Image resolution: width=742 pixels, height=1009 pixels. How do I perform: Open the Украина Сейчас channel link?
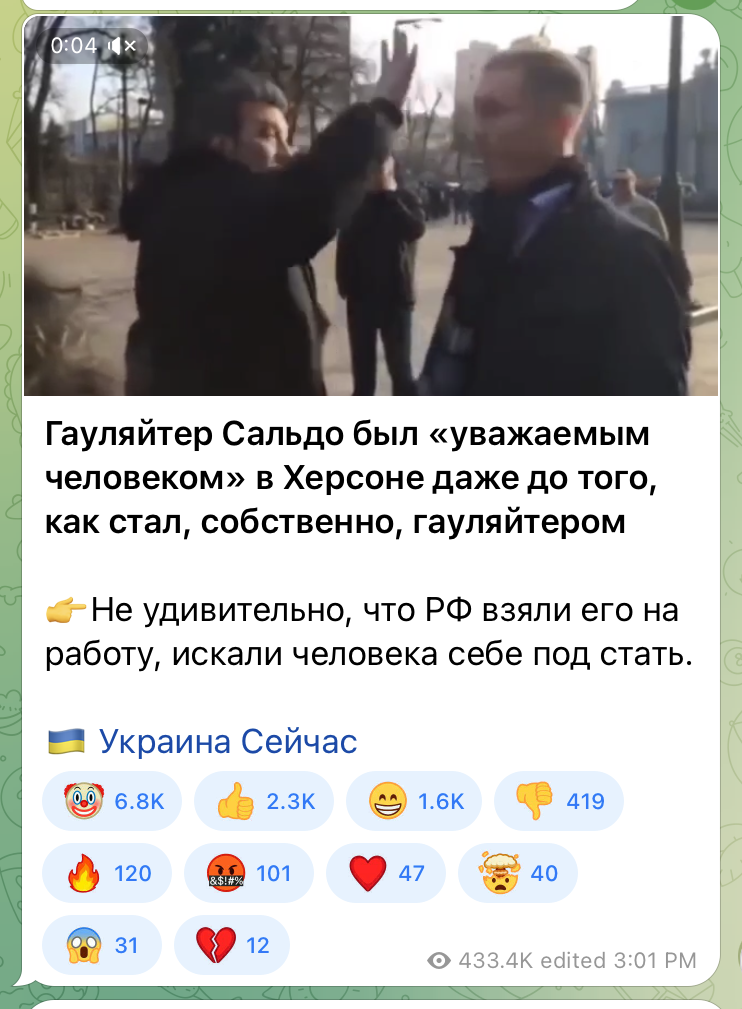coord(228,742)
